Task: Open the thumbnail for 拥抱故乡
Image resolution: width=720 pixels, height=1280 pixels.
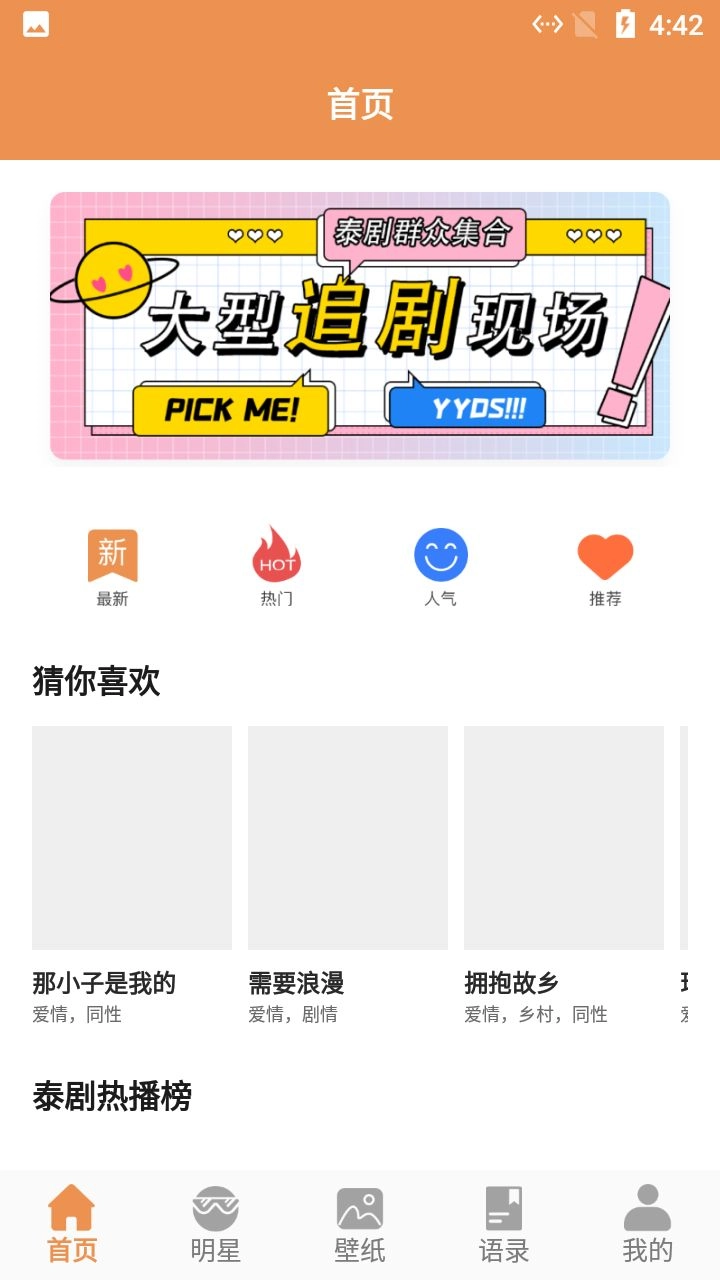Action: click(563, 837)
